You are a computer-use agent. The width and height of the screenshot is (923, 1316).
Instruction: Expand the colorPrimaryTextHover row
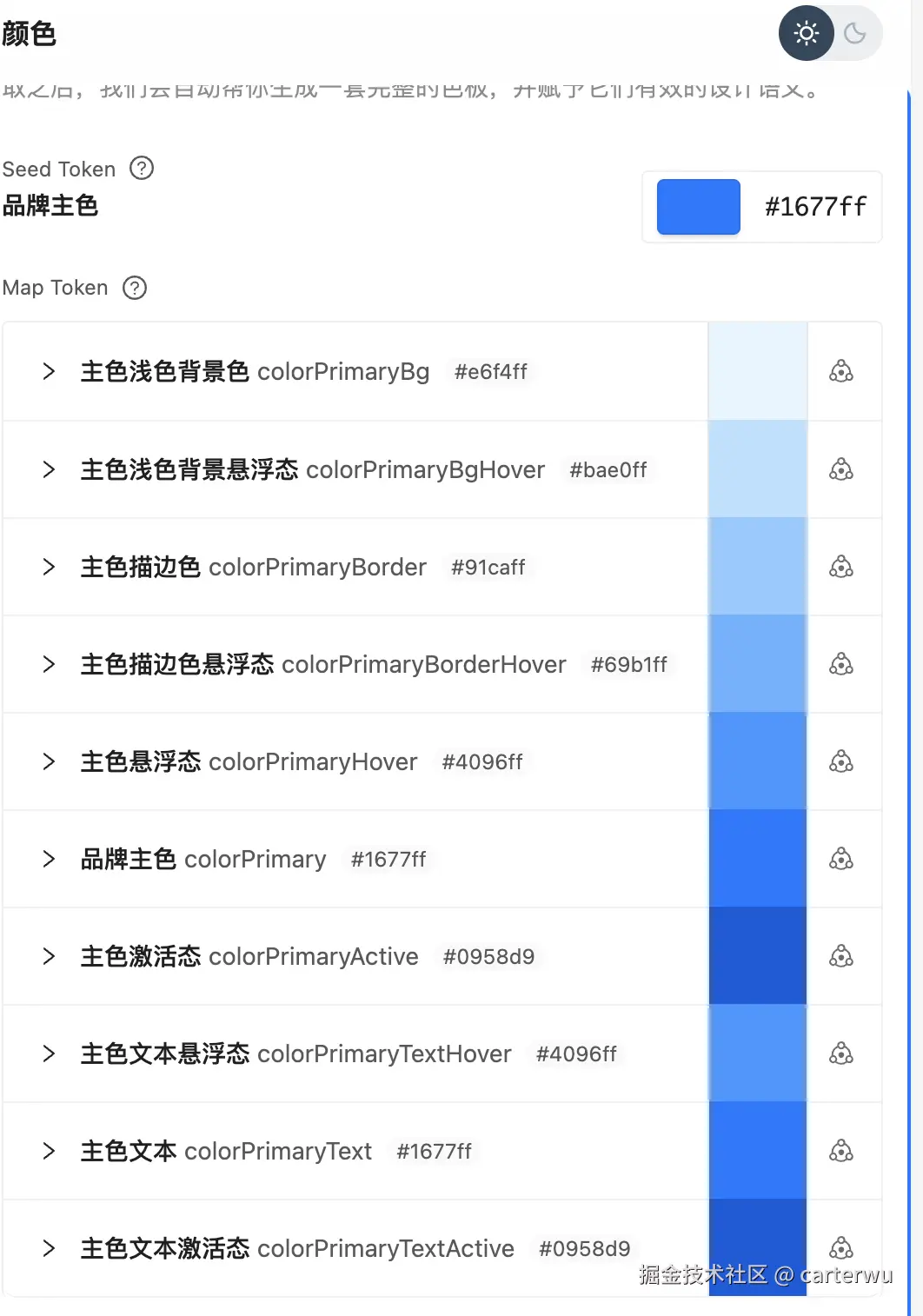click(x=49, y=1054)
